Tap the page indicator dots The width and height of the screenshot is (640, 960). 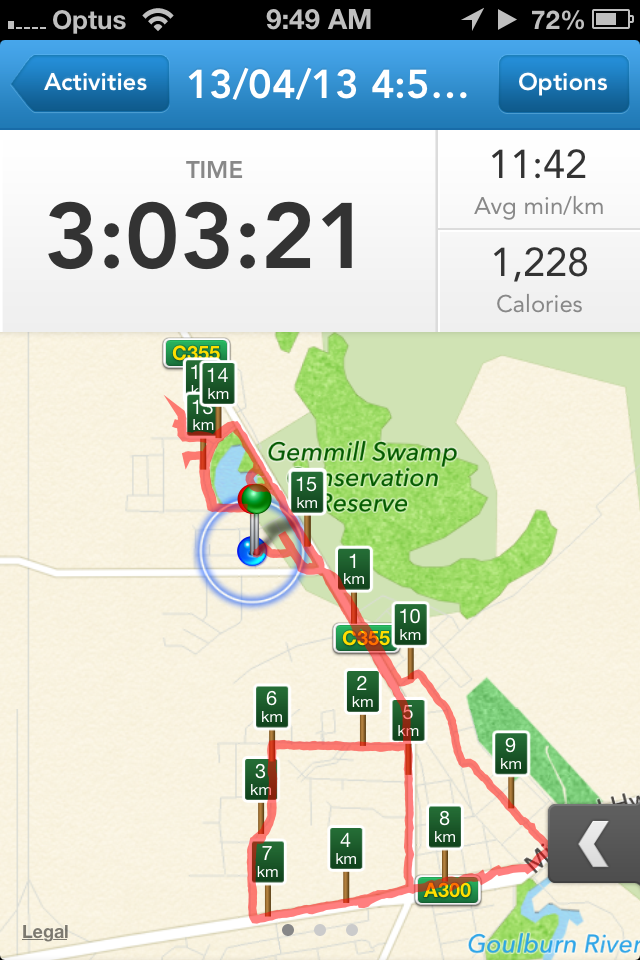tap(320, 930)
